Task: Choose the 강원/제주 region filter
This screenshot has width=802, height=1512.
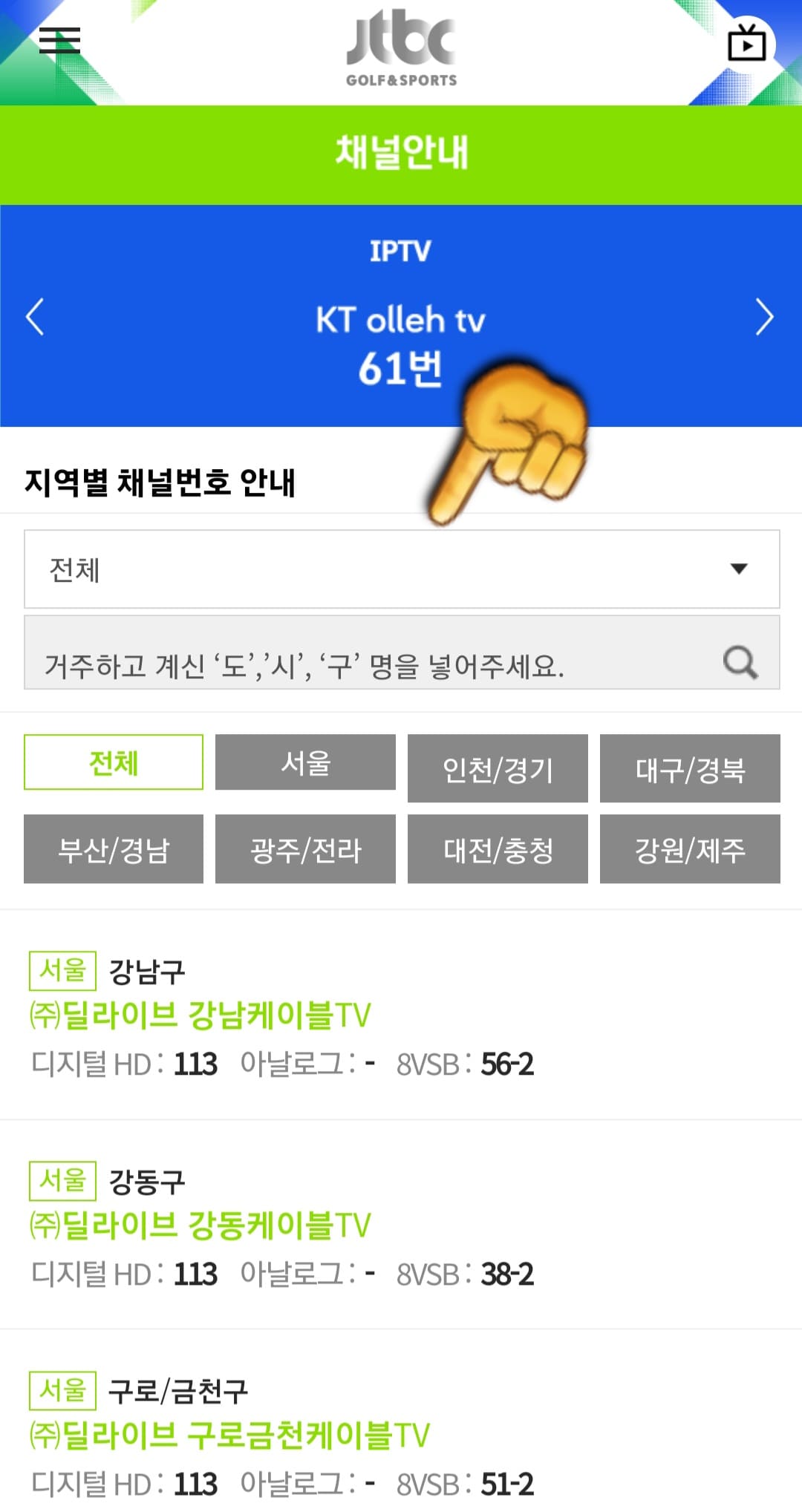Action: (x=688, y=849)
